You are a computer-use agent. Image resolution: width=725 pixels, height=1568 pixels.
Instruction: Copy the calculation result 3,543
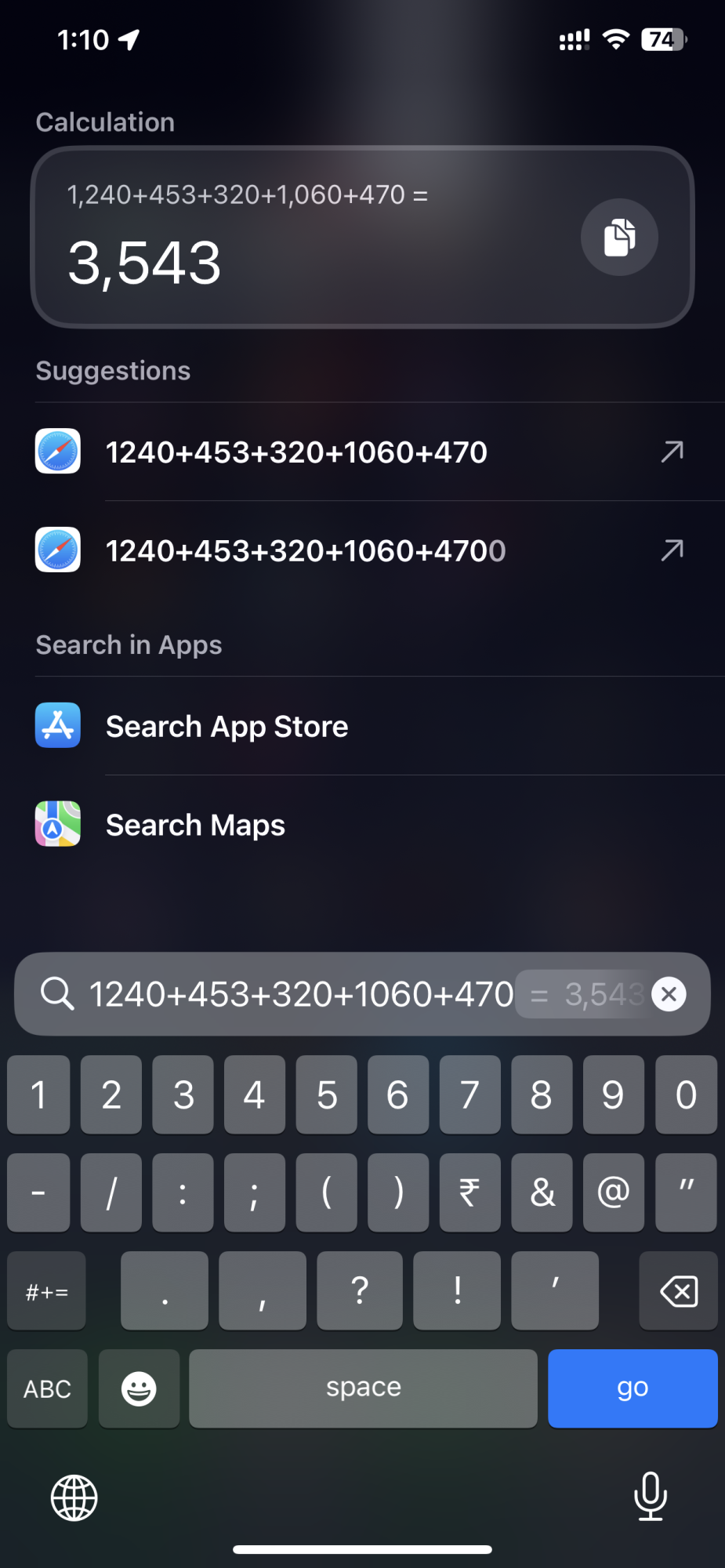(x=619, y=237)
